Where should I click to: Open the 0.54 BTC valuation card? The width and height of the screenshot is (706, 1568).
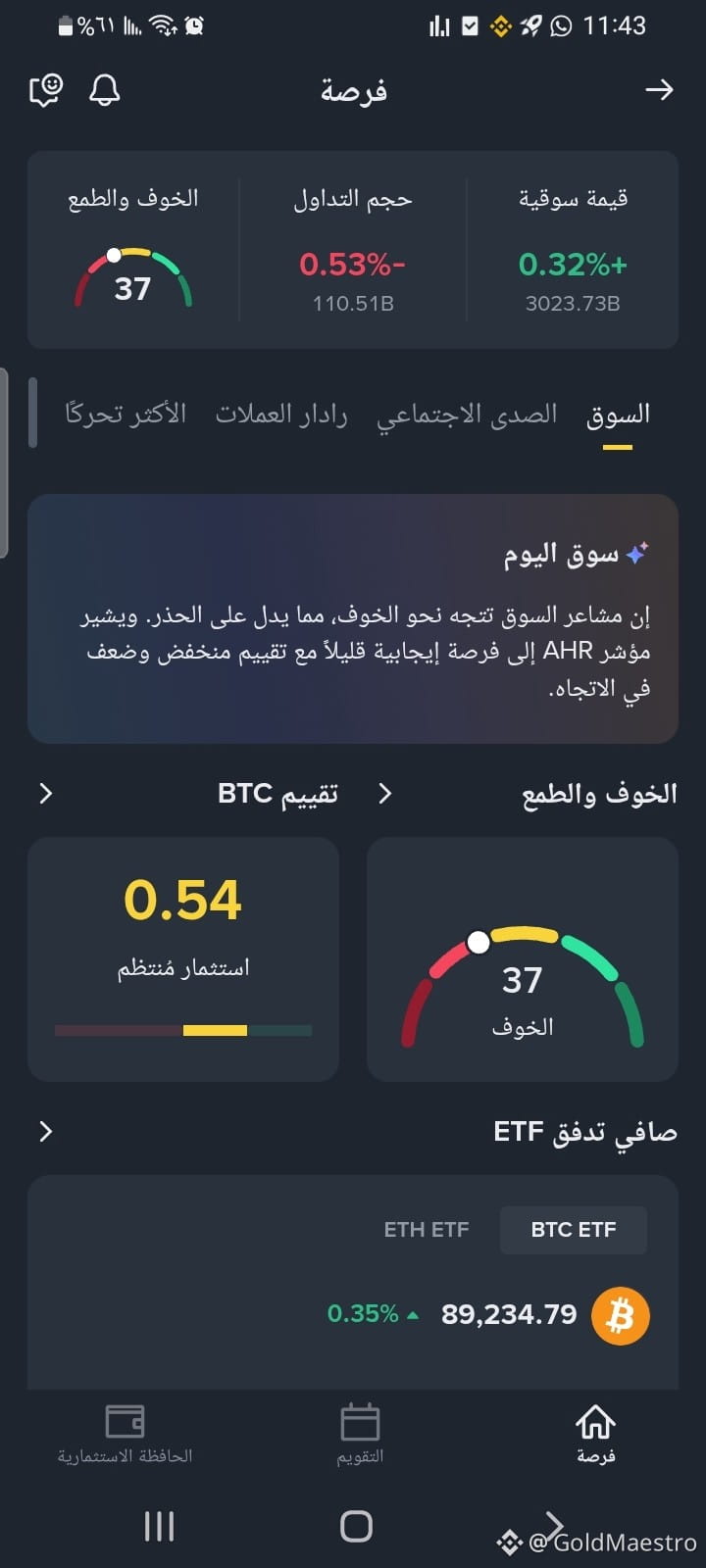tap(183, 958)
